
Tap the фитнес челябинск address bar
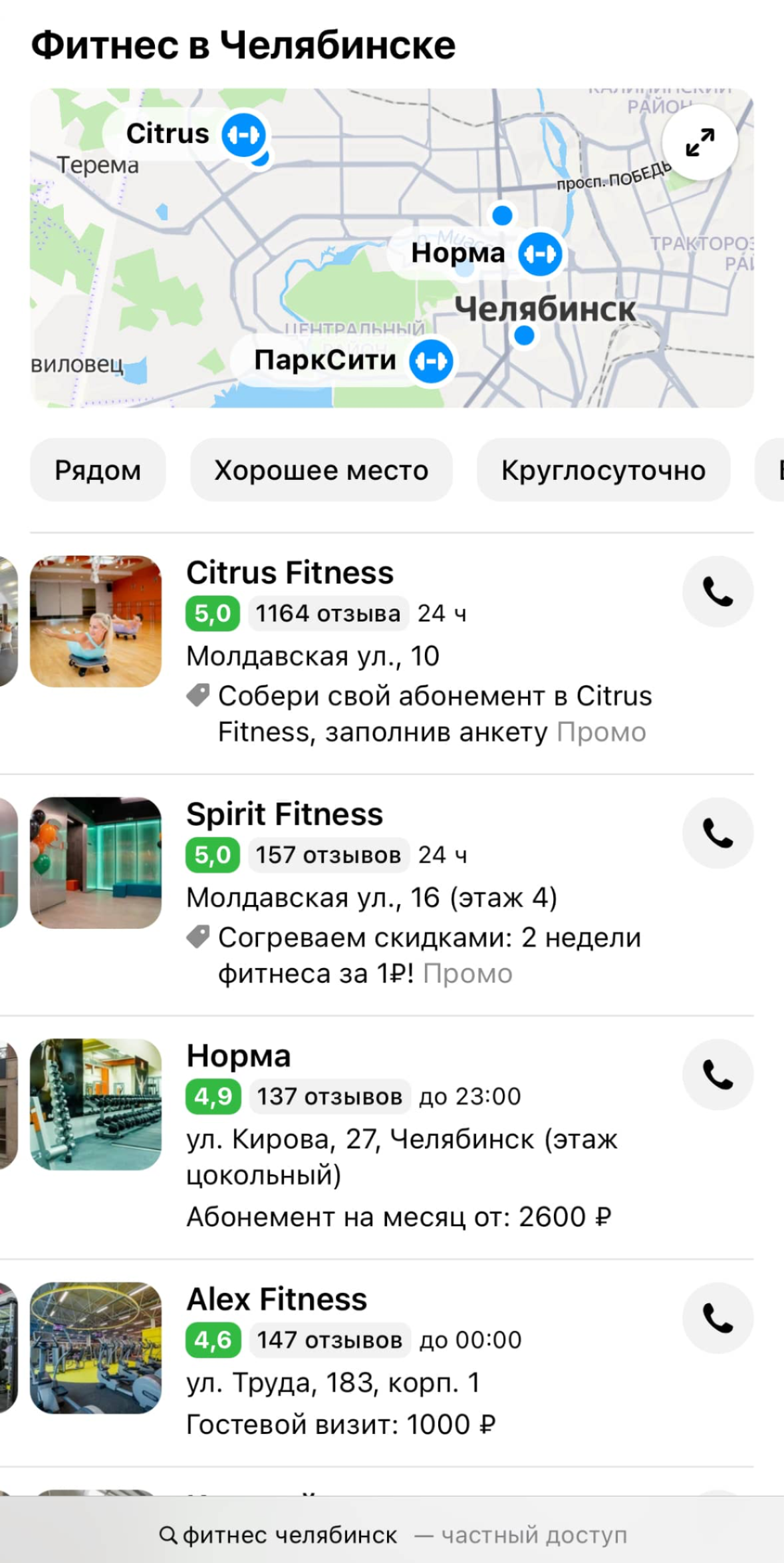tap(392, 1535)
